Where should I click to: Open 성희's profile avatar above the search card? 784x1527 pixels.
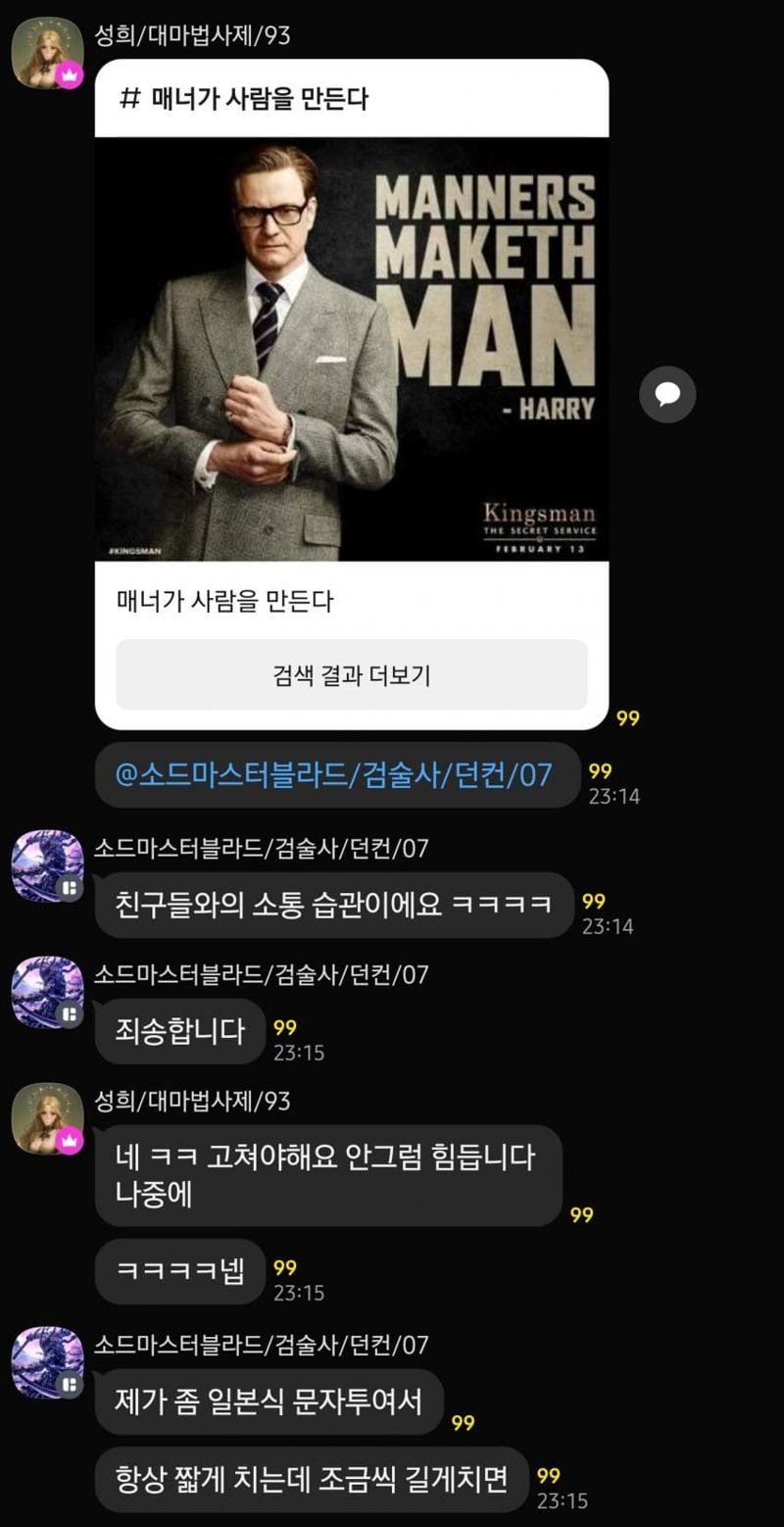point(47,52)
